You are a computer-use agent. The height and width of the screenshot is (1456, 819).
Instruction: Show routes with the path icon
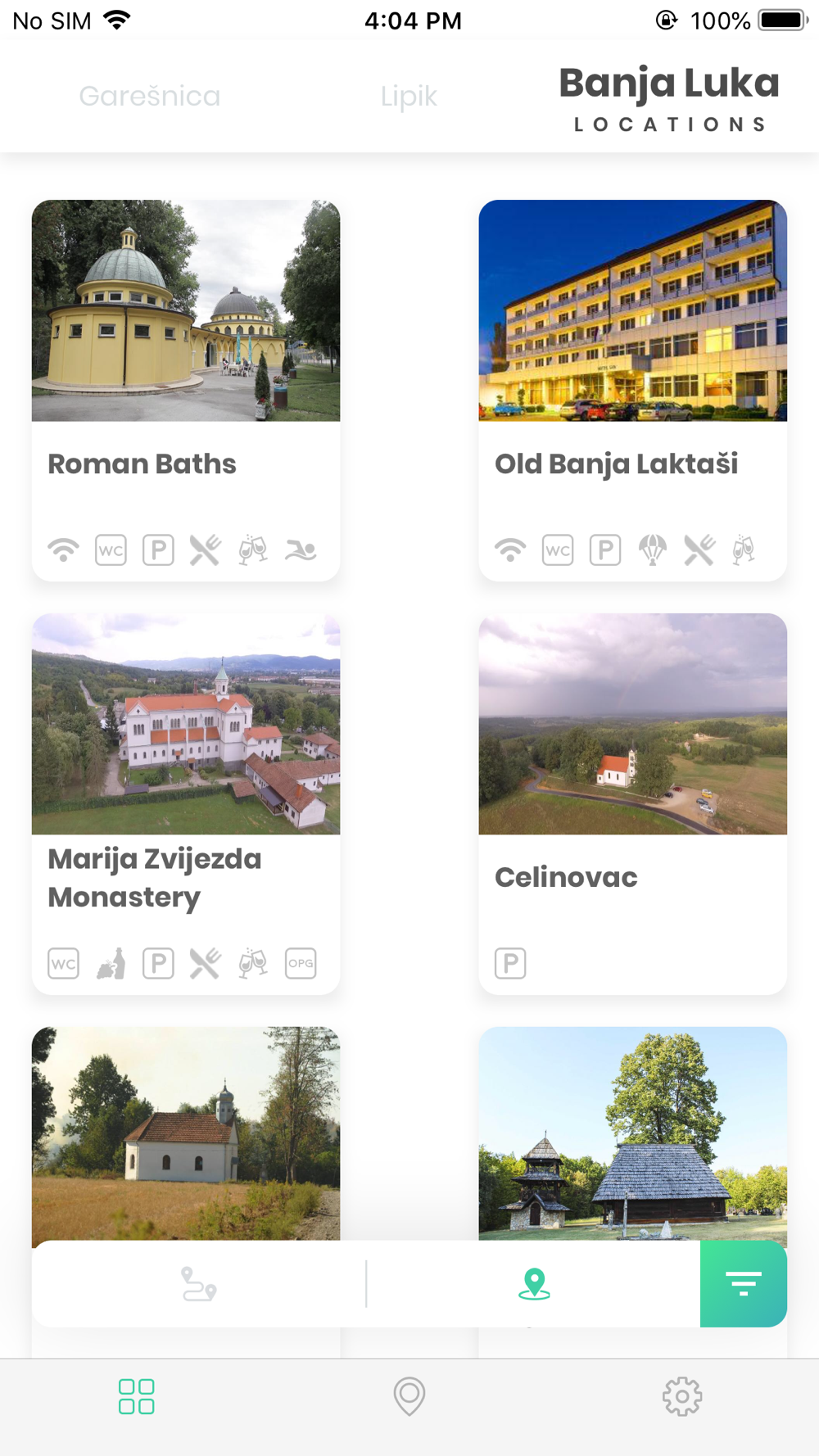(198, 1284)
